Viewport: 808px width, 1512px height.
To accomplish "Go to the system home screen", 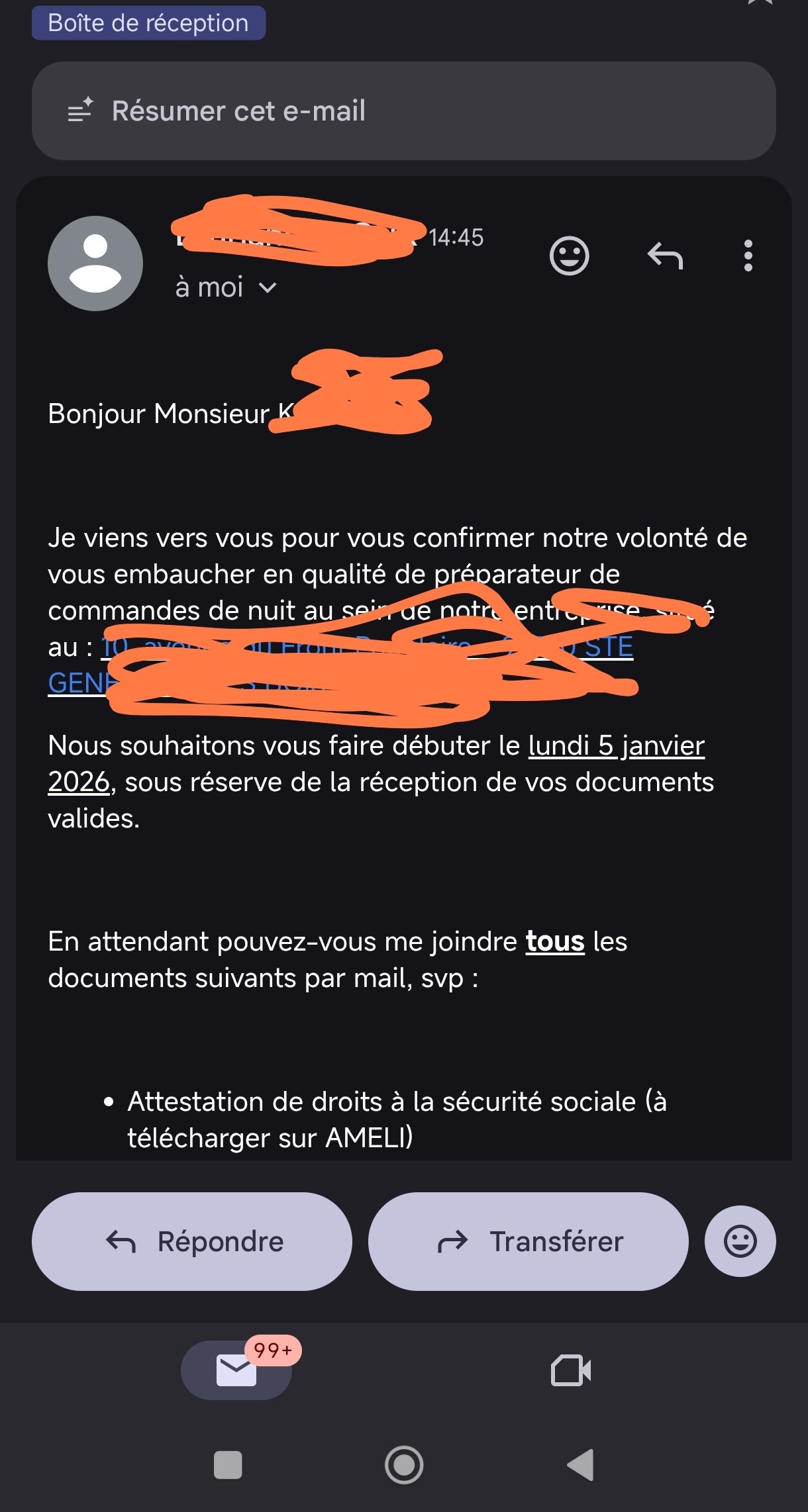I will (404, 1464).
